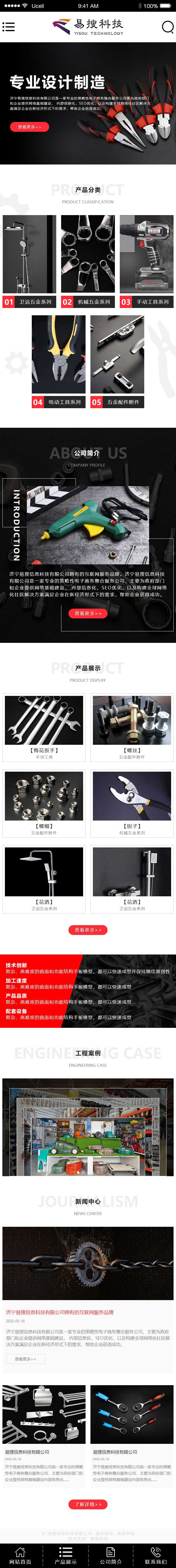
Task: View the 螺帽 product card
Action: point(44,802)
